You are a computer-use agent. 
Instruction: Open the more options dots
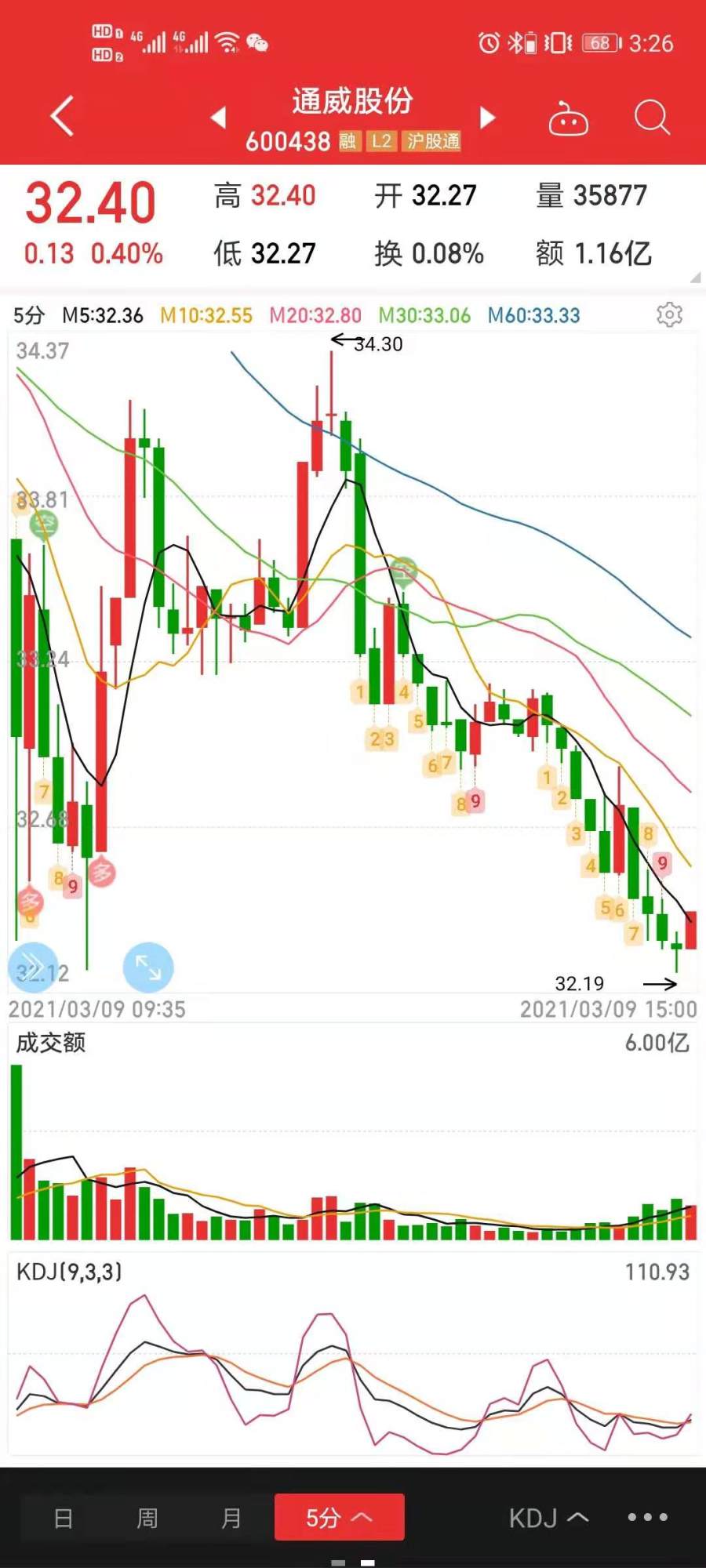(x=647, y=1517)
